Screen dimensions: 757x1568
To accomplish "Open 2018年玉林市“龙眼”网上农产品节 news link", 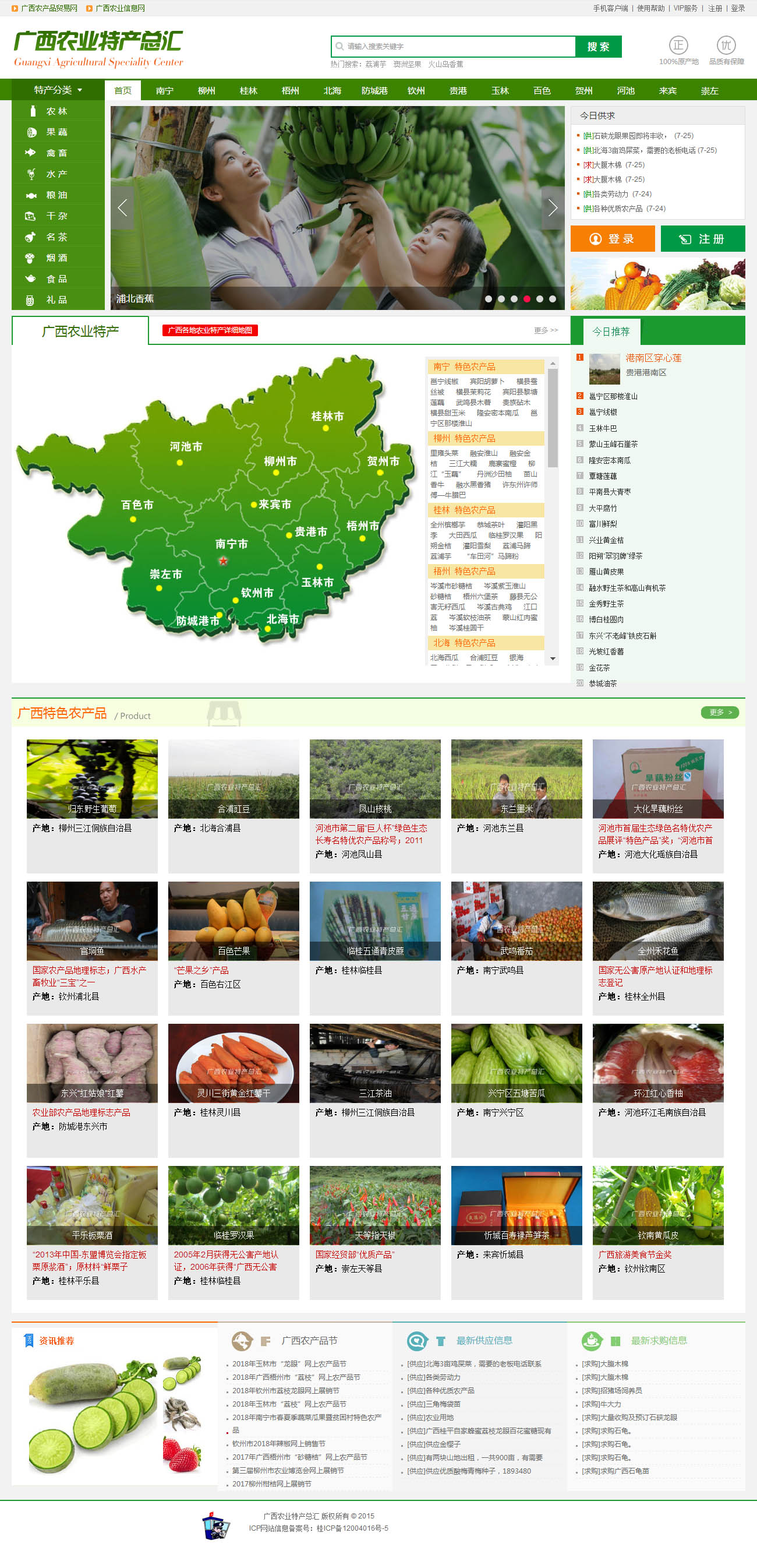I will click(289, 1363).
